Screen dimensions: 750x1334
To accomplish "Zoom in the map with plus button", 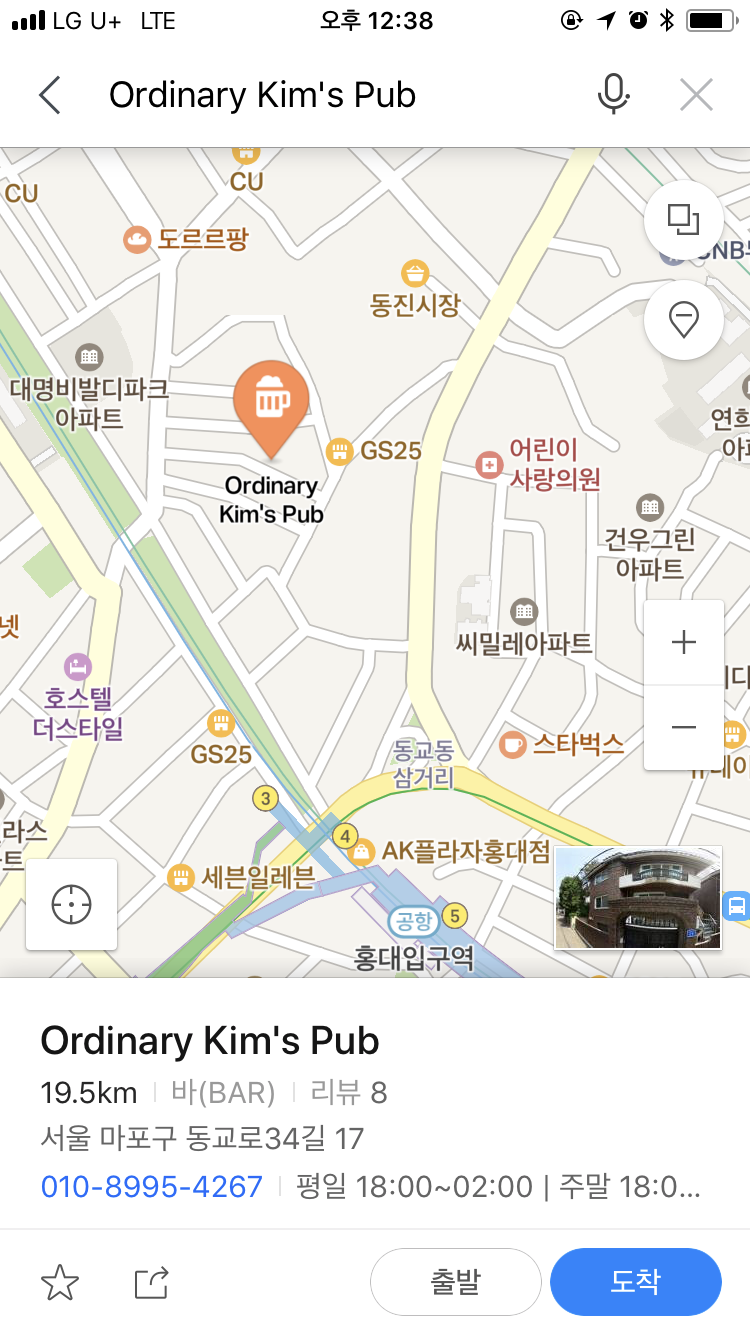I will pyautogui.click(x=684, y=642).
